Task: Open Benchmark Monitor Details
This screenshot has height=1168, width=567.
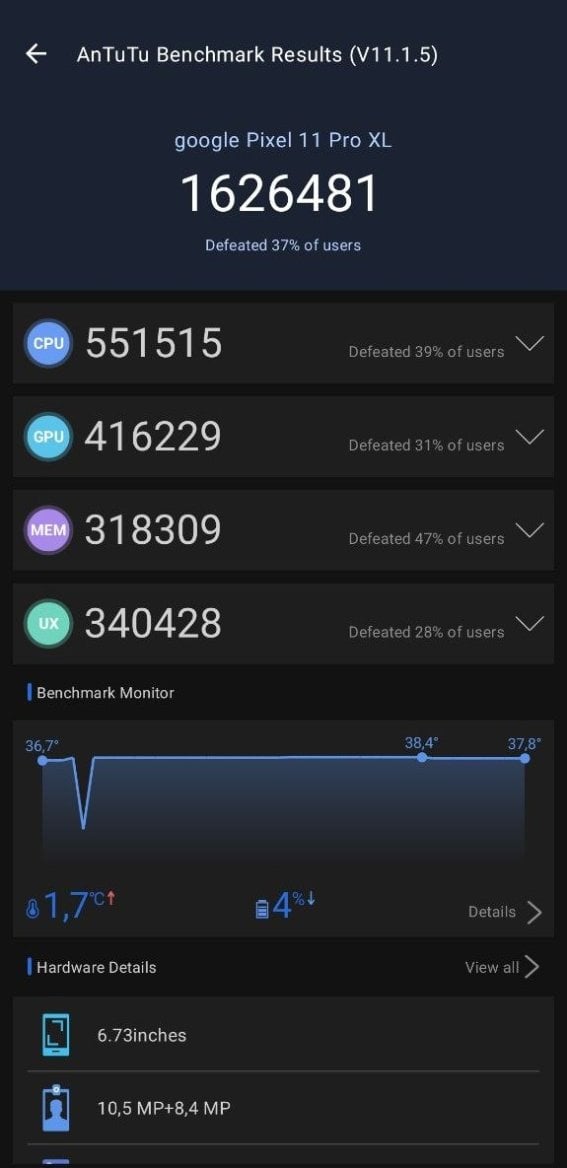Action: [505, 912]
